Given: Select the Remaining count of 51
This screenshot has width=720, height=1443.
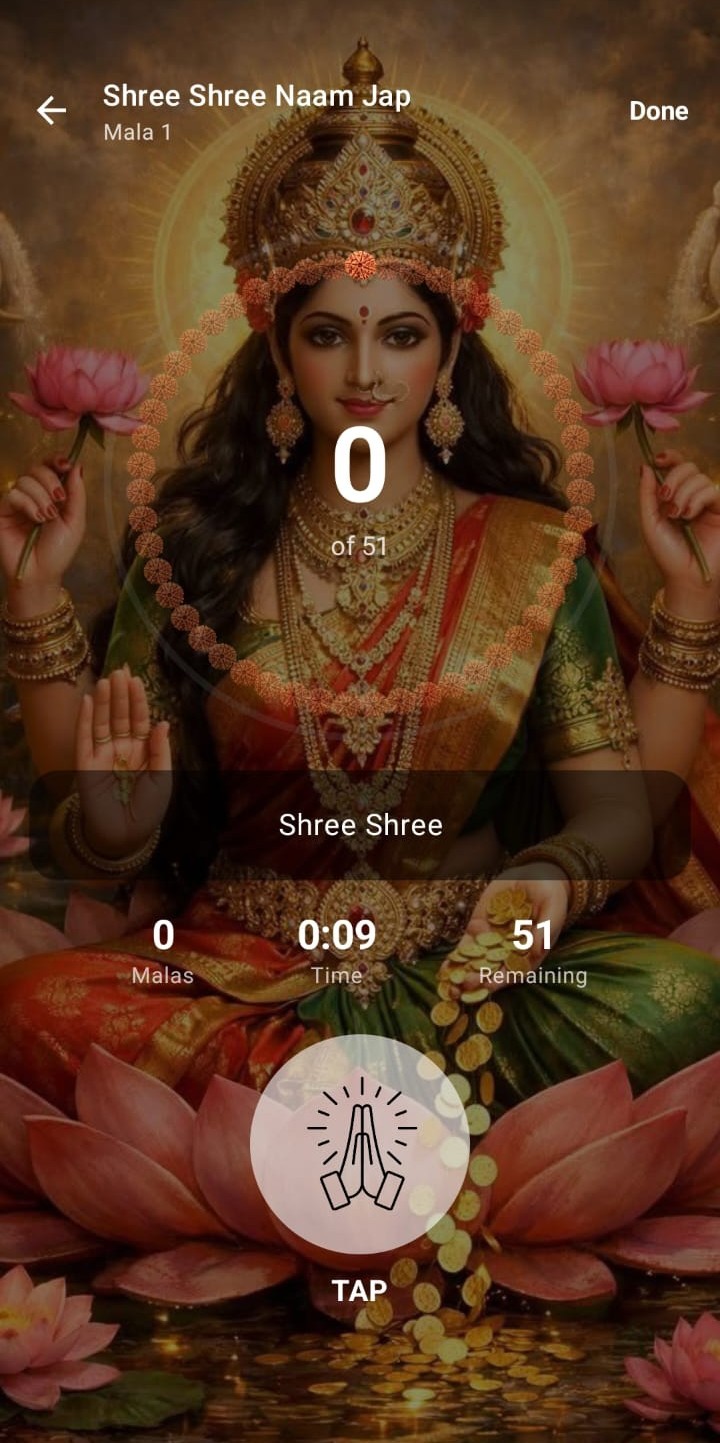Looking at the screenshot, I should click(532, 949).
